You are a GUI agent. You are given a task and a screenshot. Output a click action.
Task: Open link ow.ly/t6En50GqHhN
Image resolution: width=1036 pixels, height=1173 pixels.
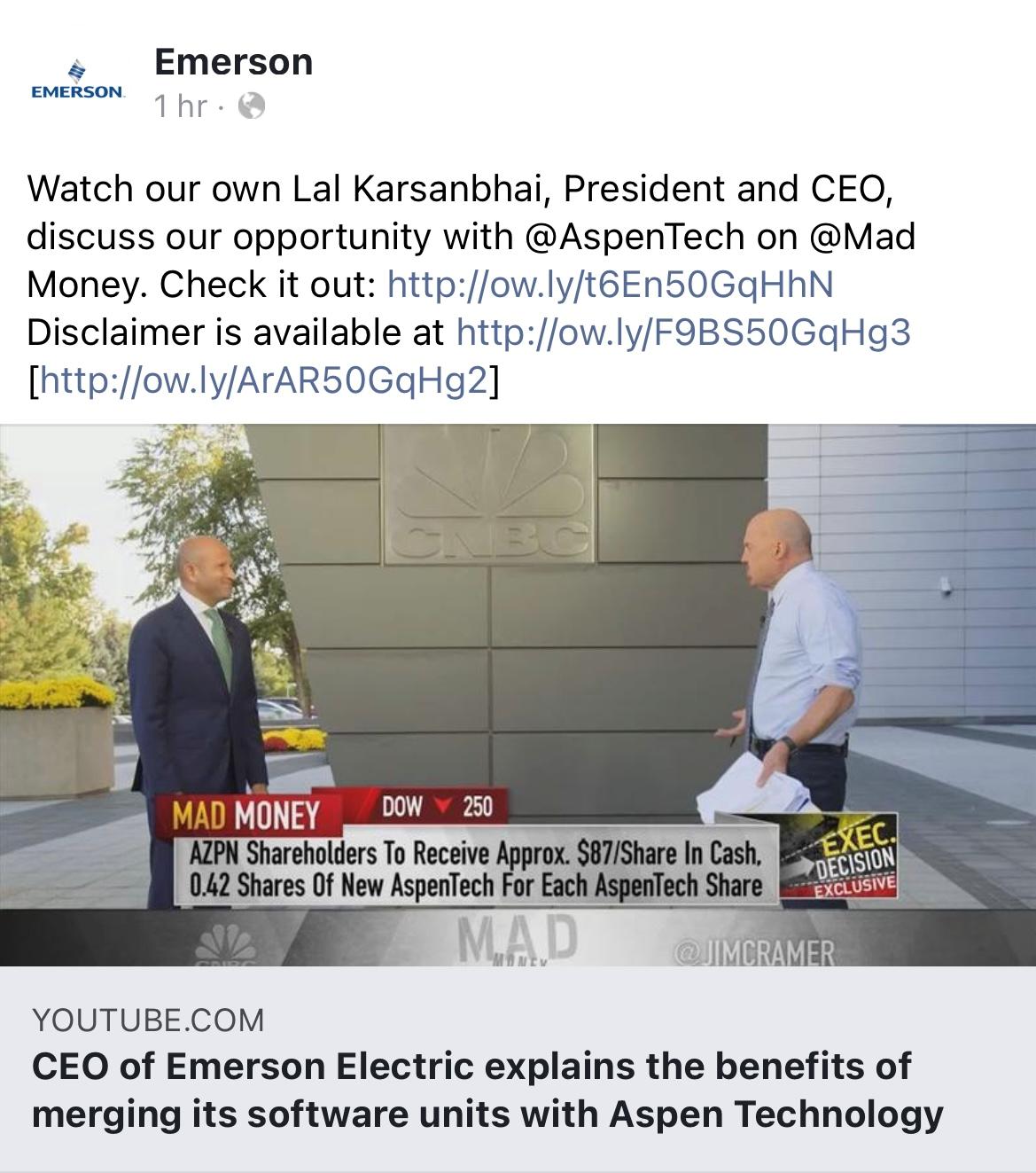611,285
